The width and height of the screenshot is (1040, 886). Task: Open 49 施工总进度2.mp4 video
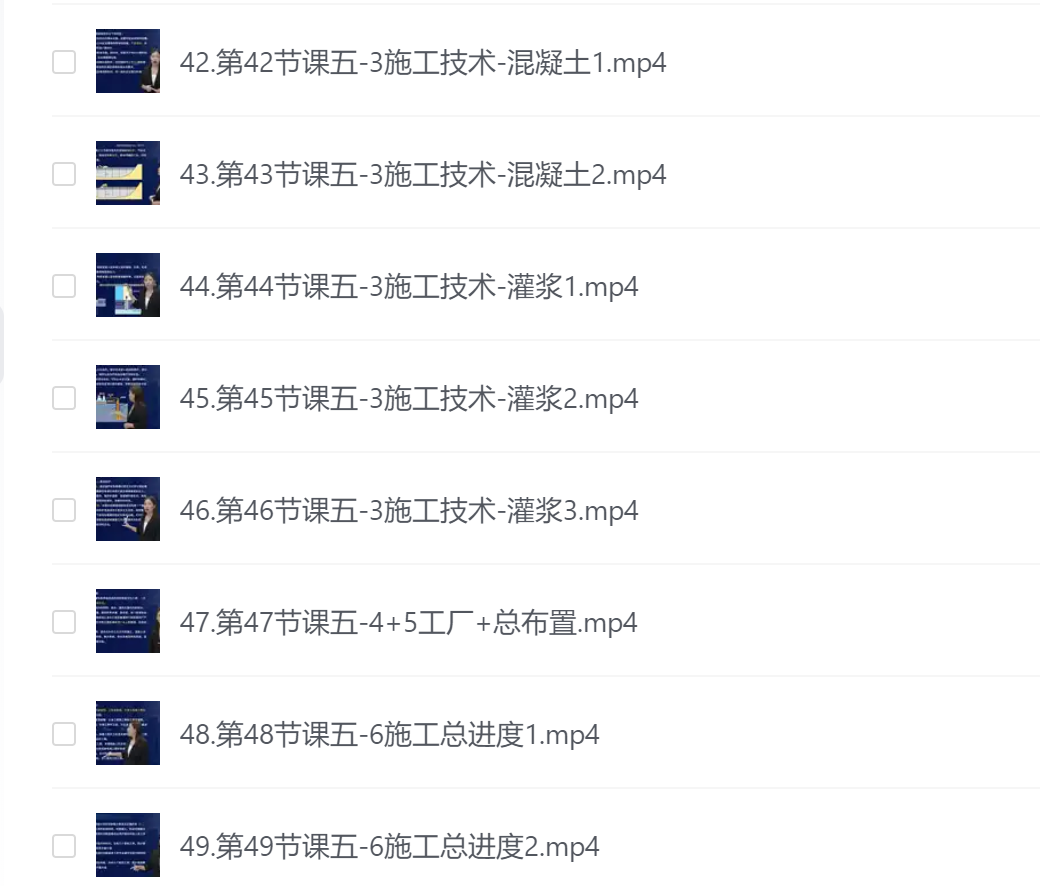point(389,847)
